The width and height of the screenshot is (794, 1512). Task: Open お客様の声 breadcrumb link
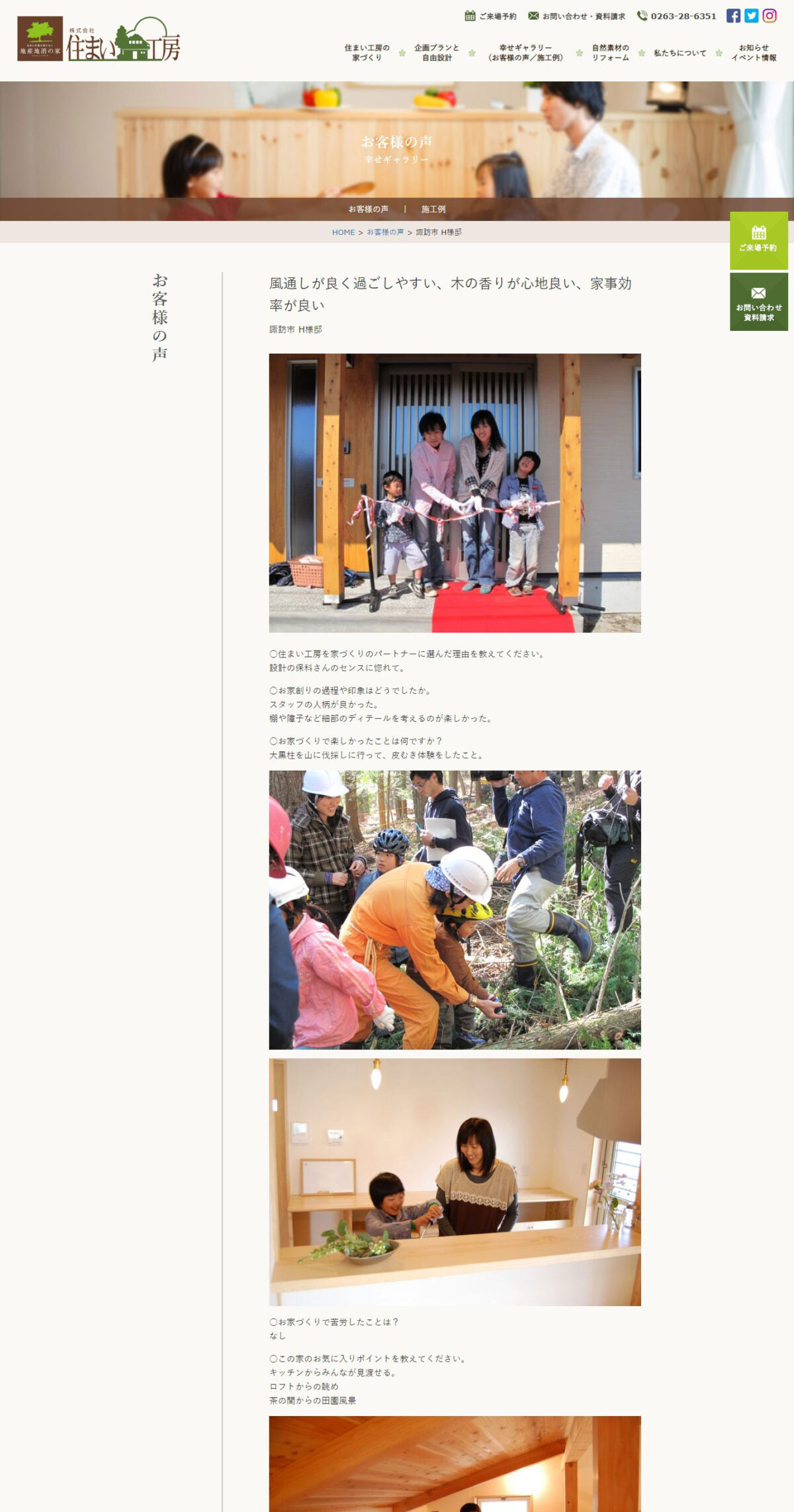tap(385, 232)
